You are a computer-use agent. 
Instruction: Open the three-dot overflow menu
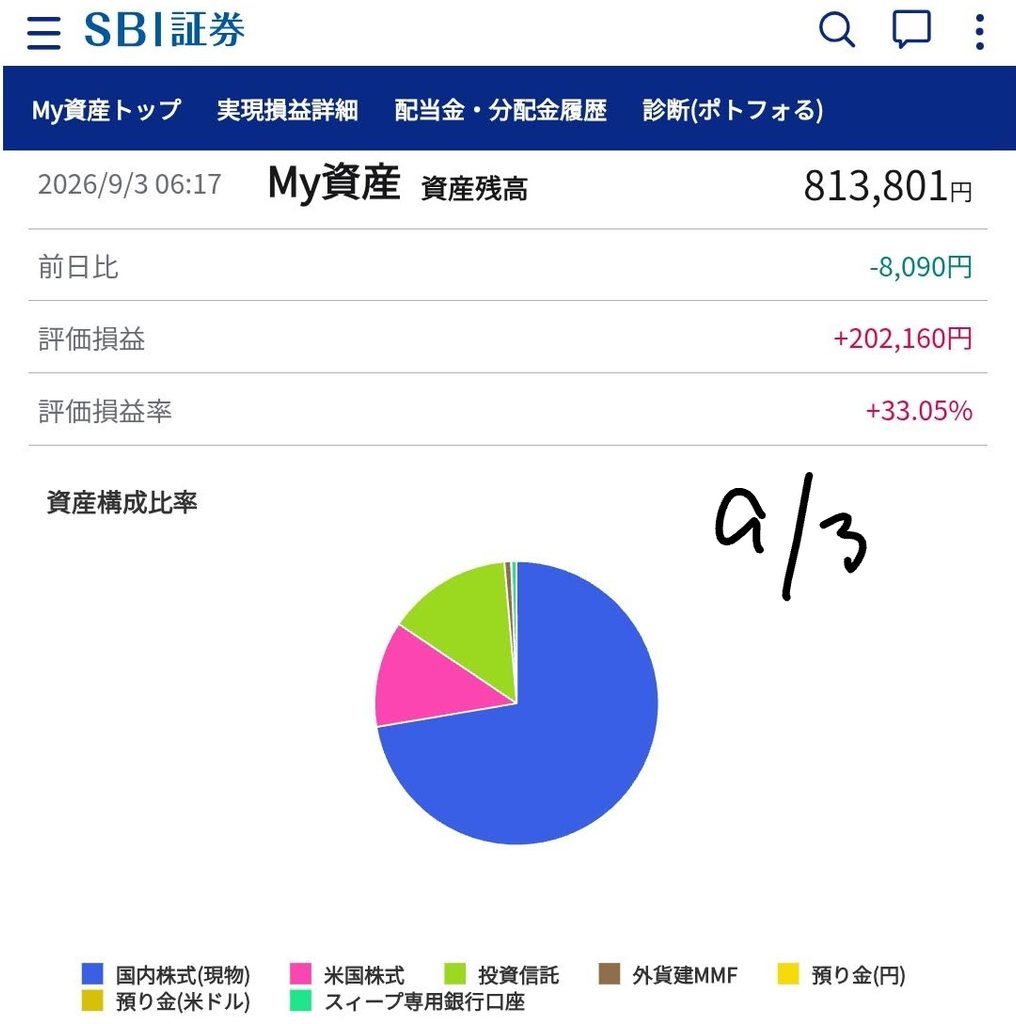coord(979,32)
